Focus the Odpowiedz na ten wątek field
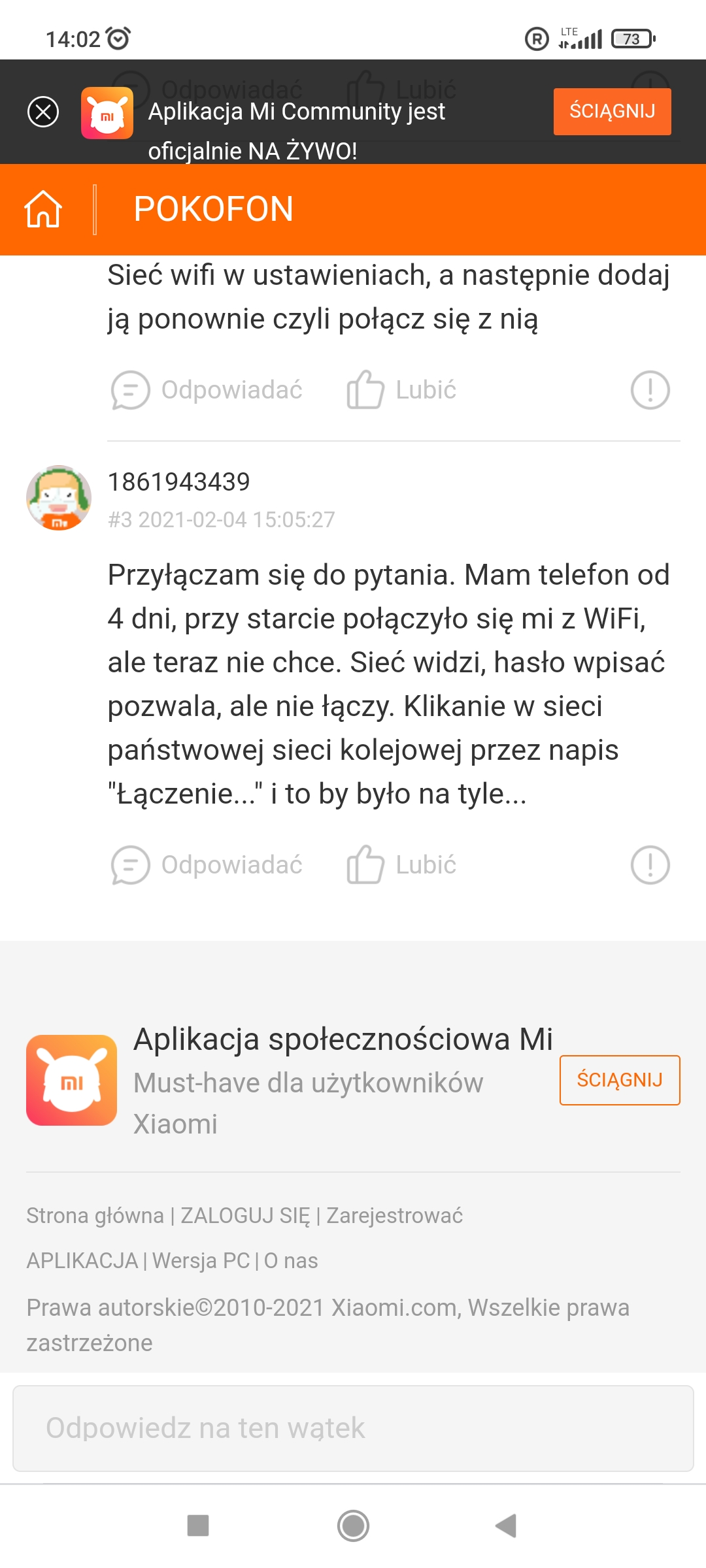706x1568 pixels. point(353,1428)
